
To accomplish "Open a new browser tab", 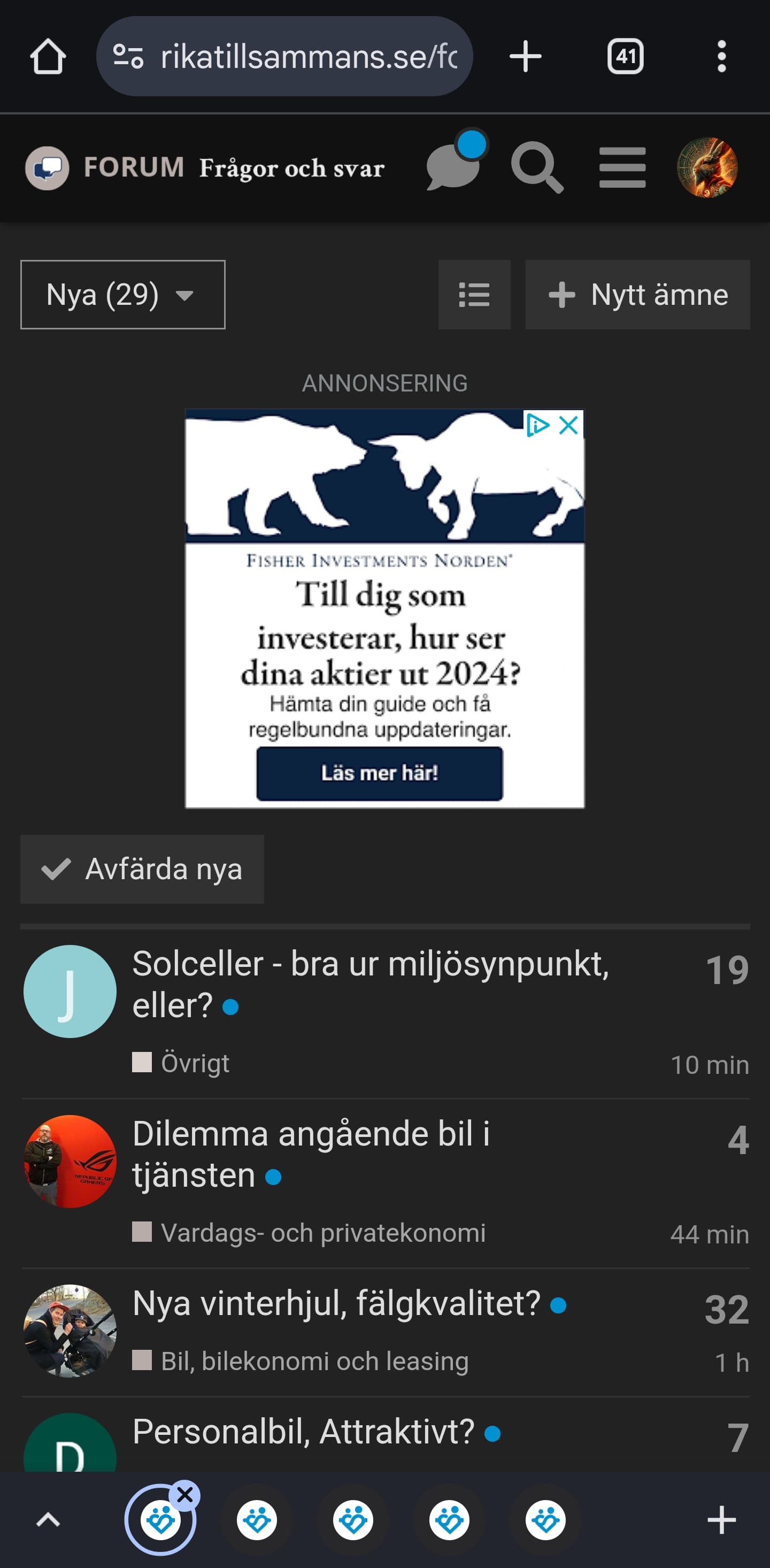I will [x=525, y=57].
